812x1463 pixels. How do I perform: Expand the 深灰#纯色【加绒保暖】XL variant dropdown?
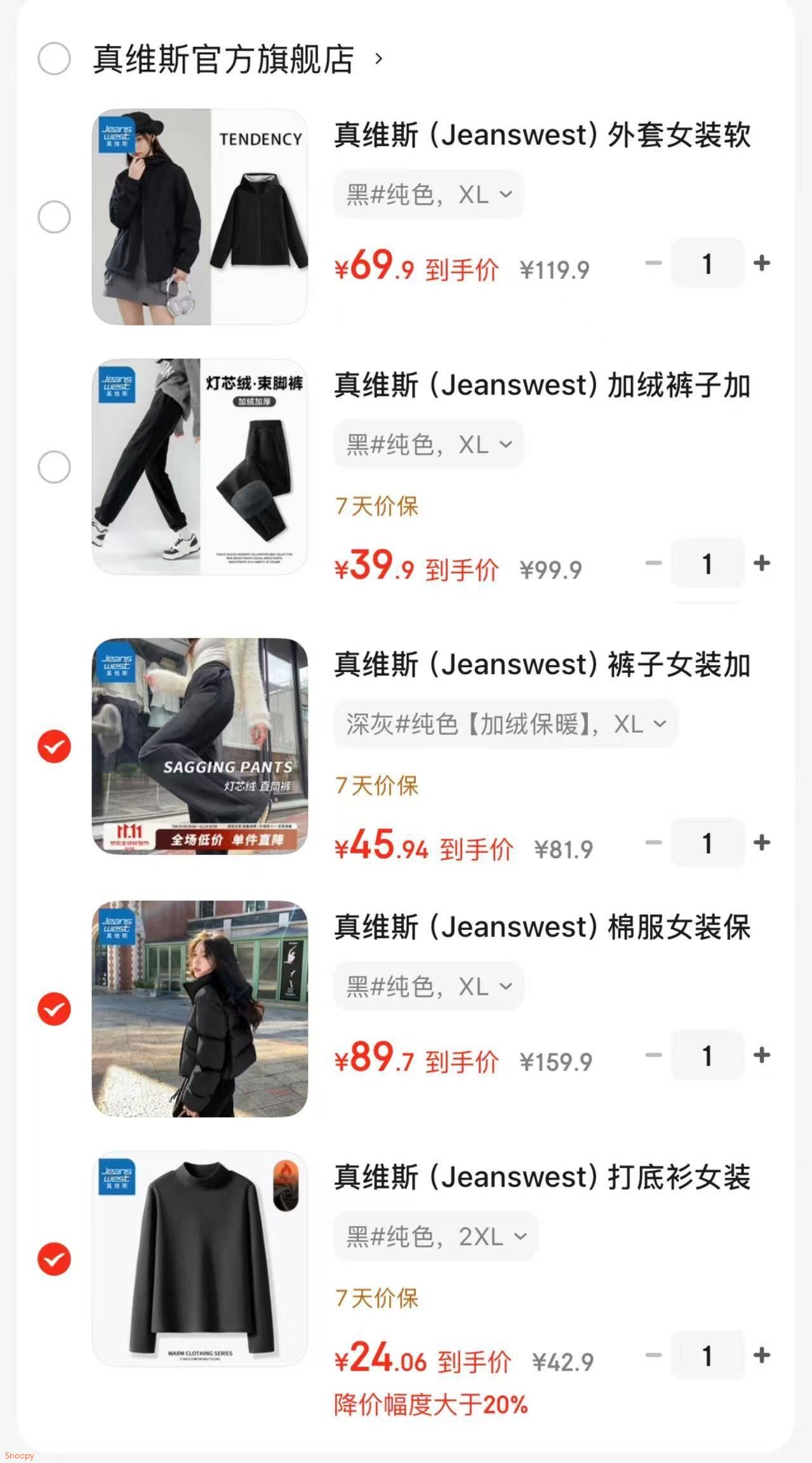click(x=506, y=723)
